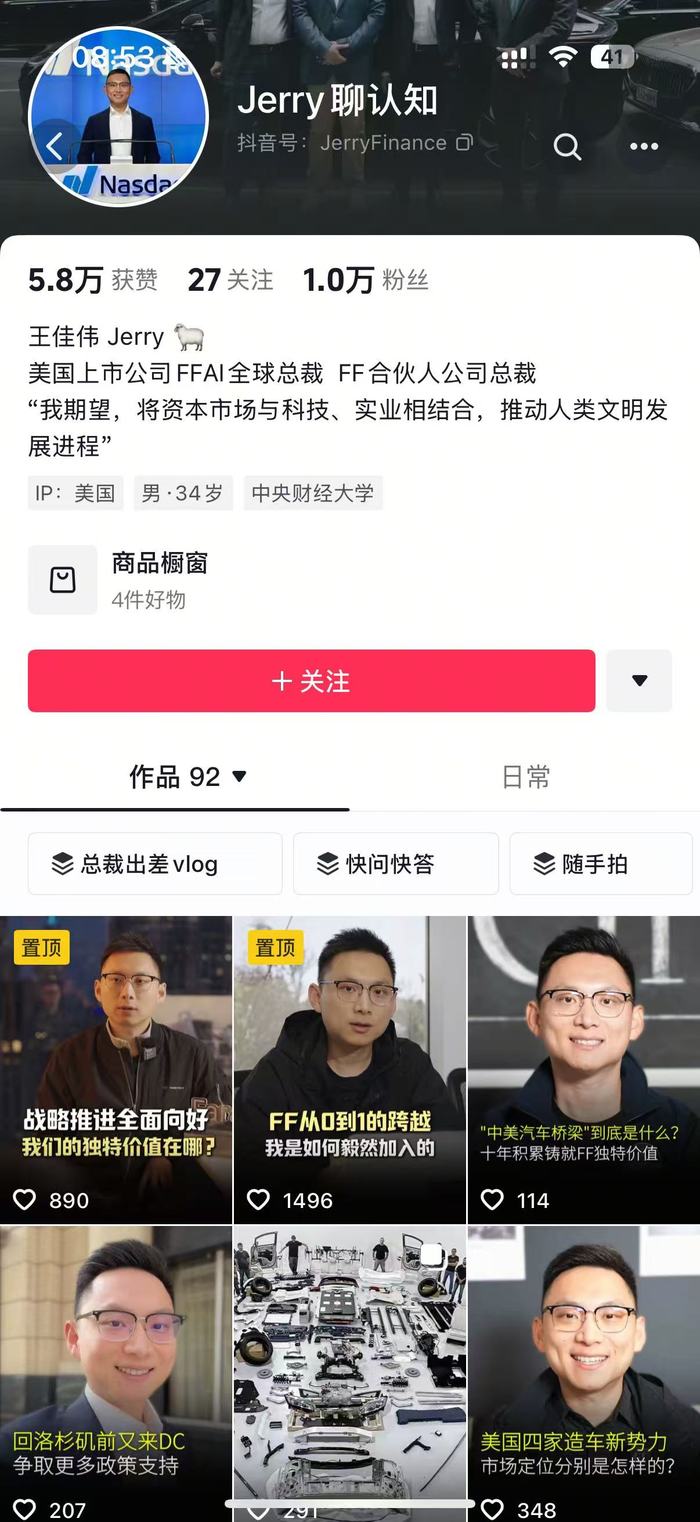Open the 快问快答 collection
700x1522 pixels.
[x=395, y=864]
